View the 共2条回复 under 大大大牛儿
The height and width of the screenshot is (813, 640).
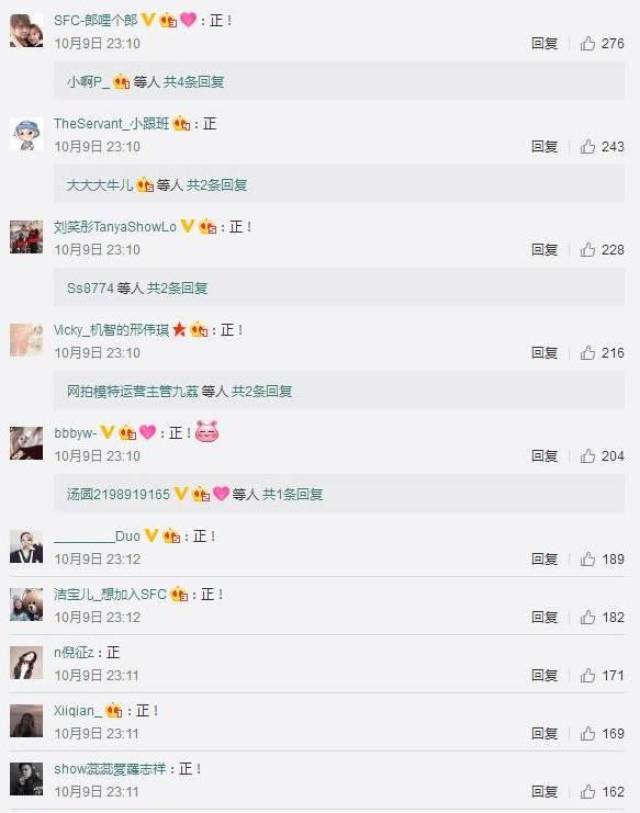[x=217, y=185]
